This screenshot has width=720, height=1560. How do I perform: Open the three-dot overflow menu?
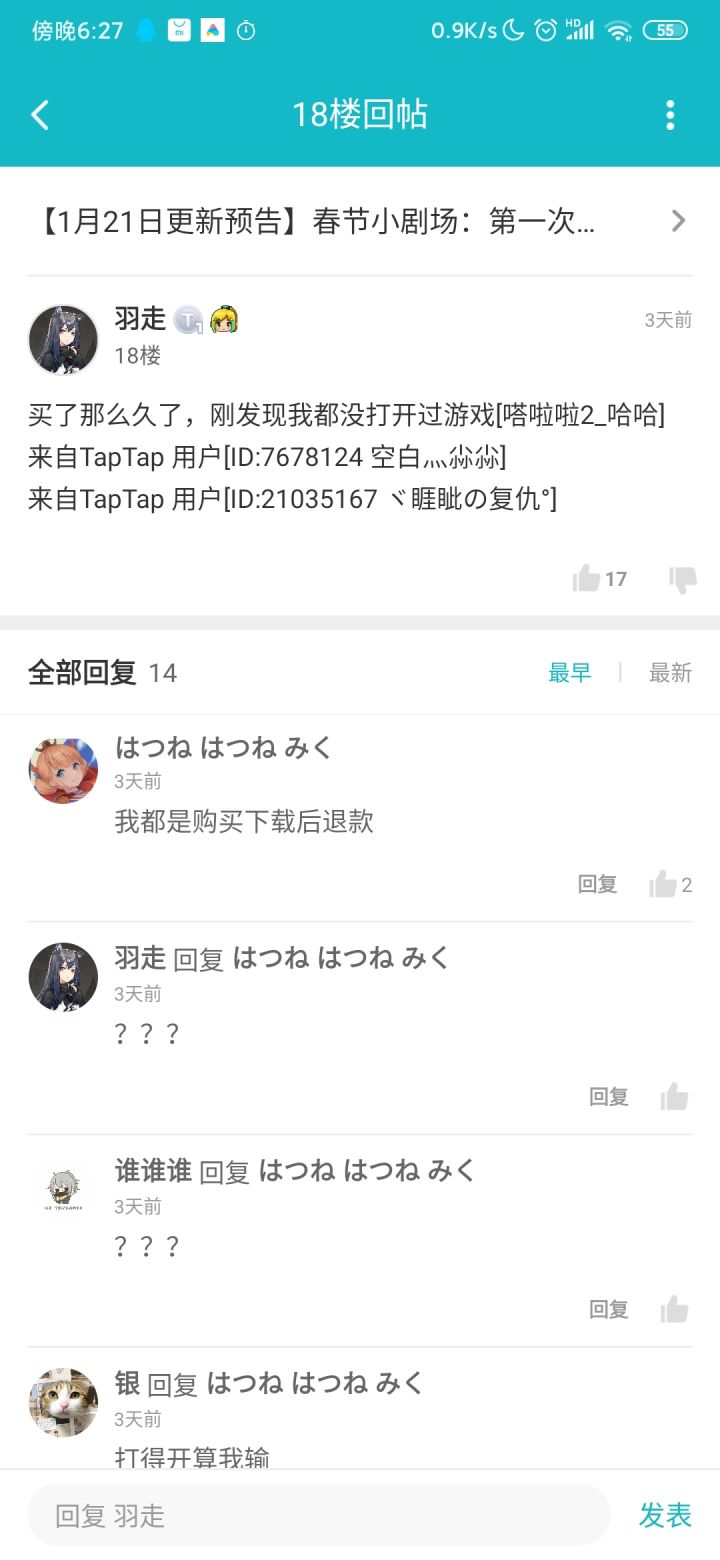[x=669, y=114]
